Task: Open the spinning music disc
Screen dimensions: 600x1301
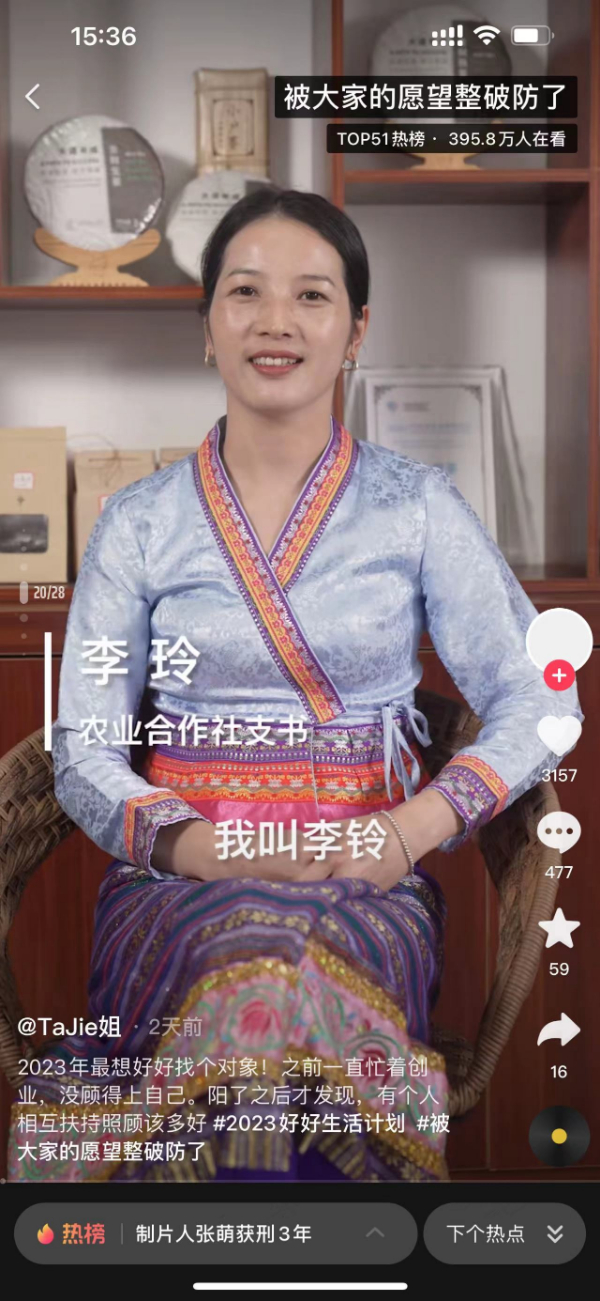Action: pos(559,1136)
